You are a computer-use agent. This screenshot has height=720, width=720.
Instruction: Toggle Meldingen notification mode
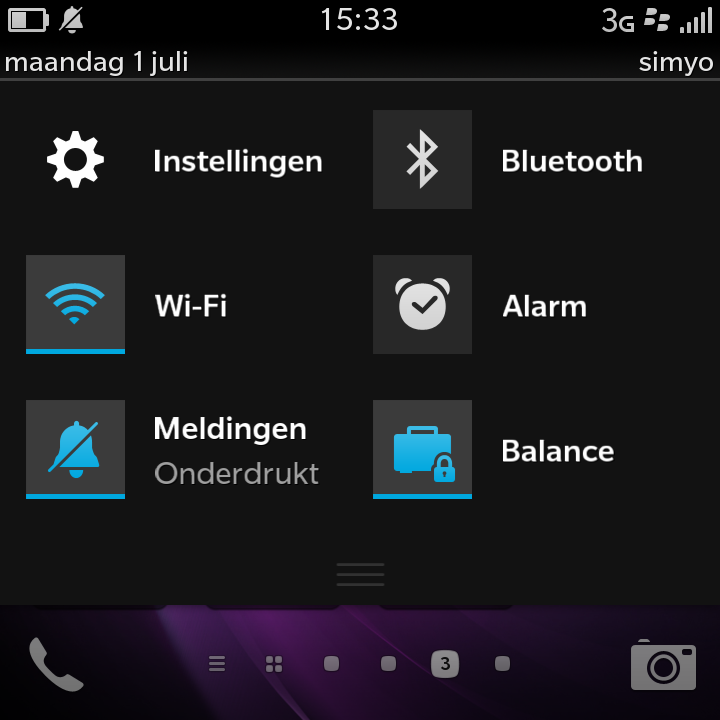76,449
